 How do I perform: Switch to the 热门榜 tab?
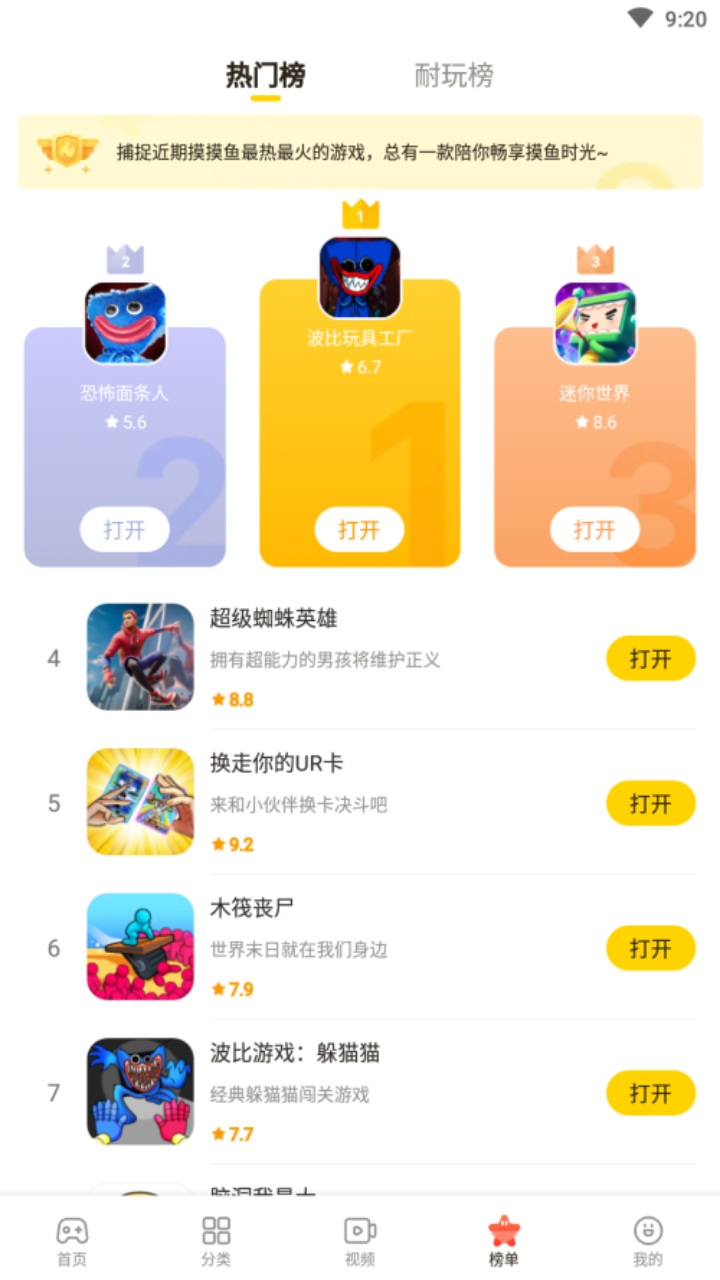(x=265, y=73)
